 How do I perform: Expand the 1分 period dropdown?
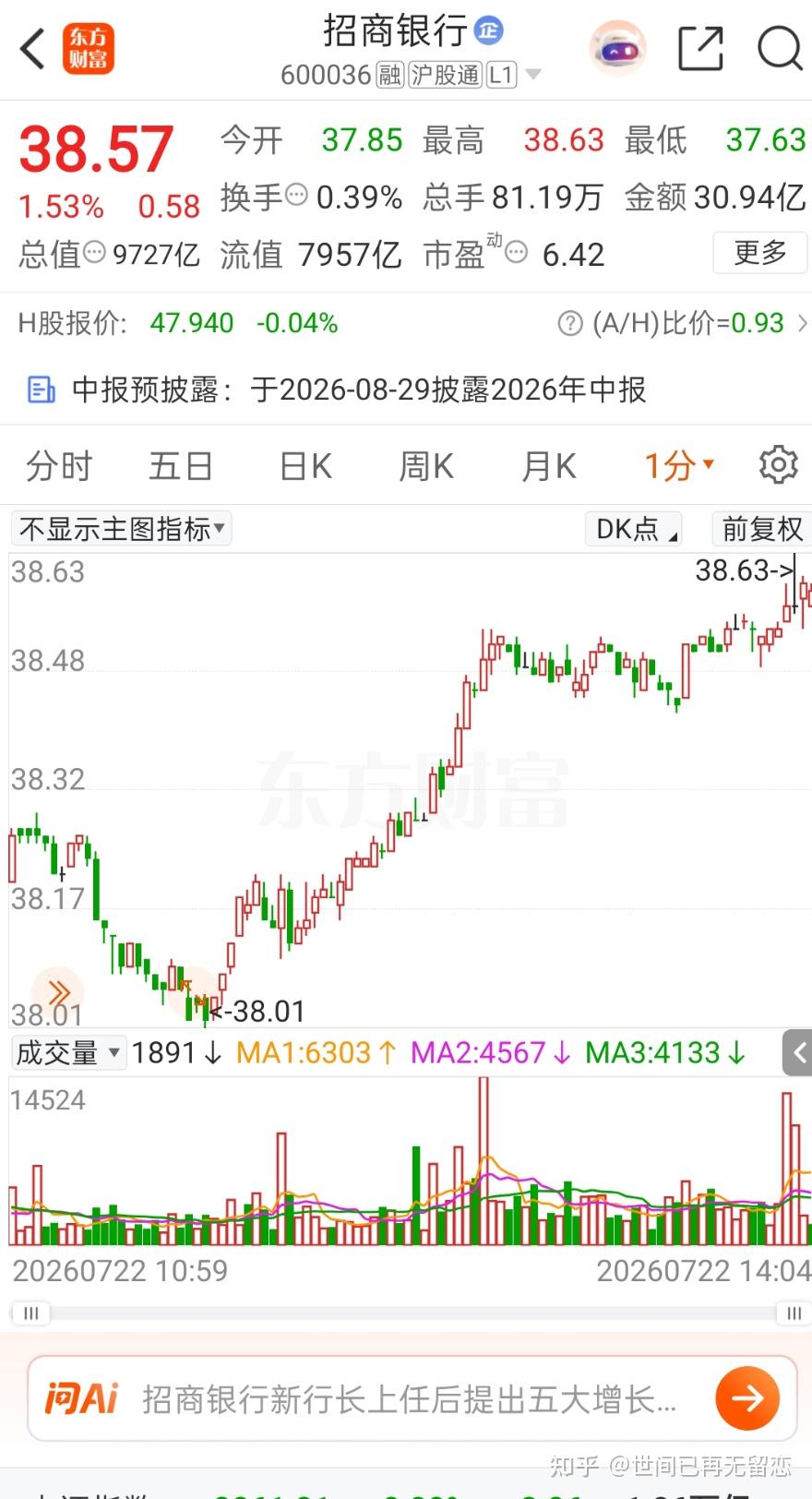click(679, 466)
